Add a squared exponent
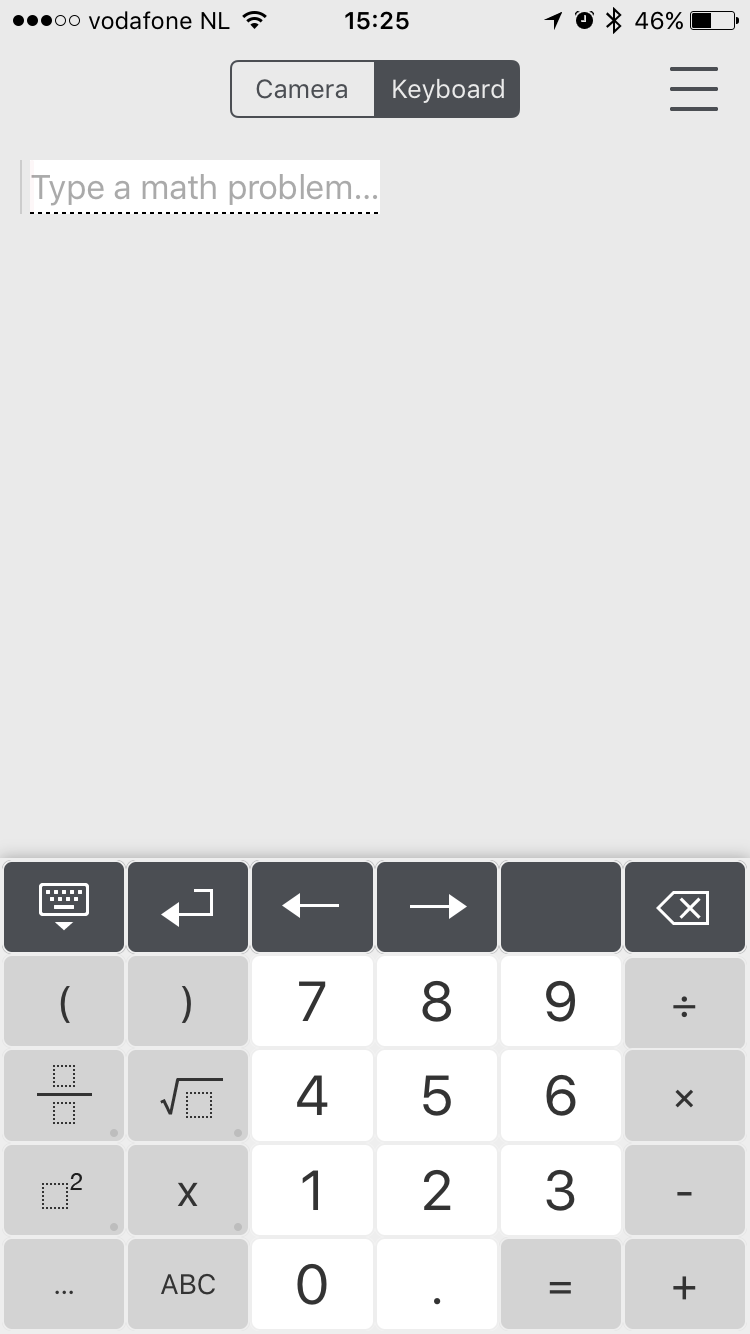 coord(64,1190)
